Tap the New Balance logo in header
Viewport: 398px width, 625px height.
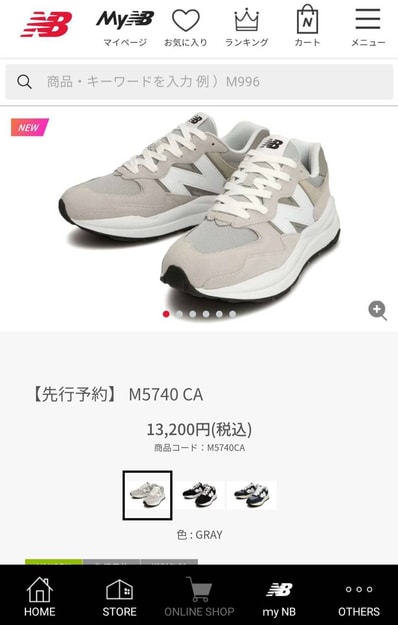click(46, 25)
